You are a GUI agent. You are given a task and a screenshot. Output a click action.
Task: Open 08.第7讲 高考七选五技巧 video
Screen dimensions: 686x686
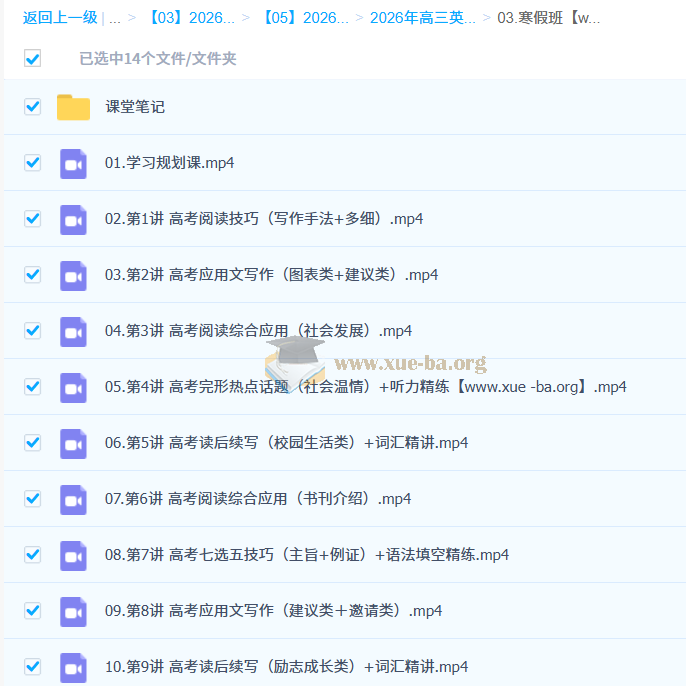tap(306, 555)
